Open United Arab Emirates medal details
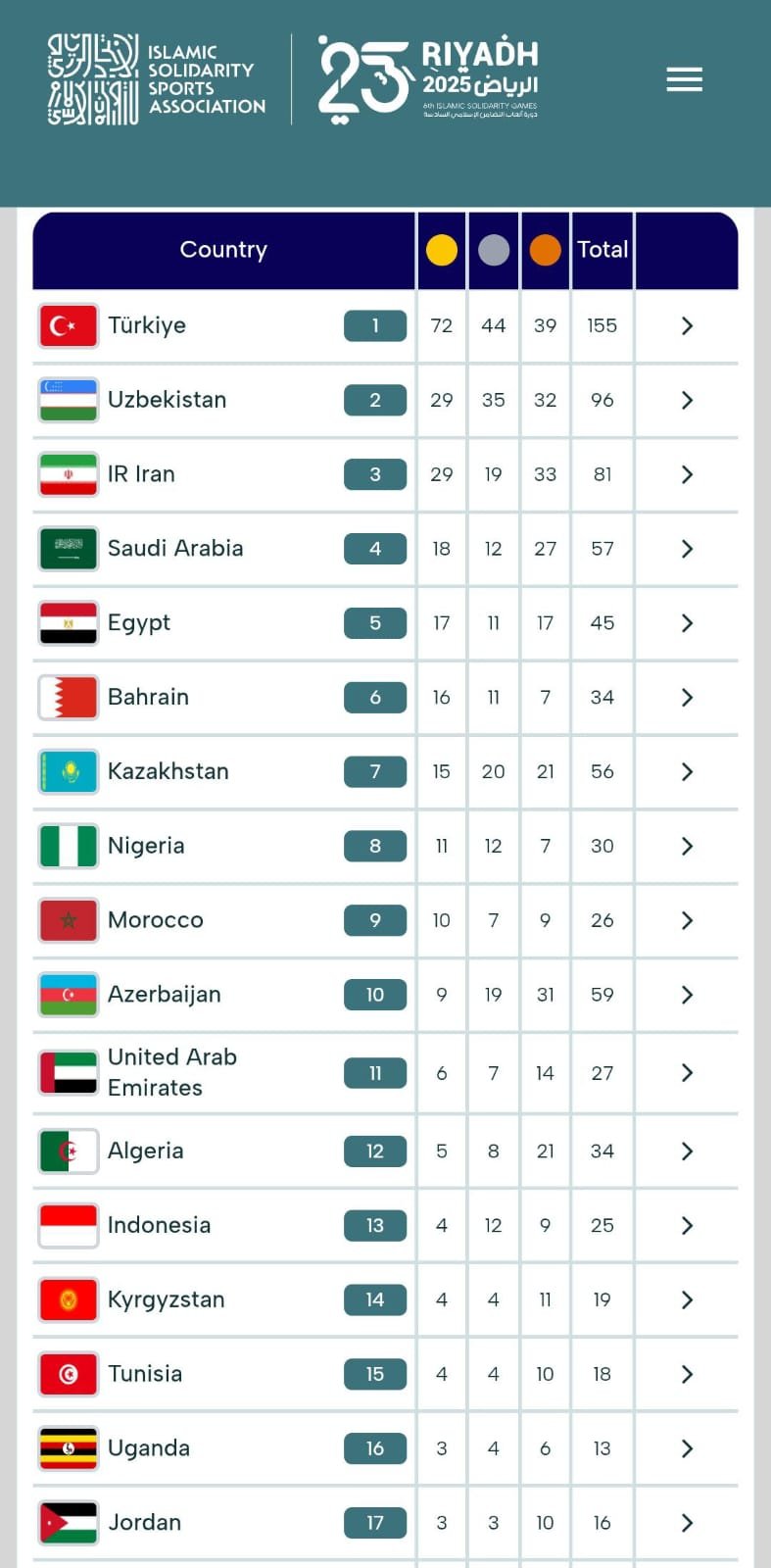Viewport: 771px width, 1568px height. click(x=687, y=1073)
